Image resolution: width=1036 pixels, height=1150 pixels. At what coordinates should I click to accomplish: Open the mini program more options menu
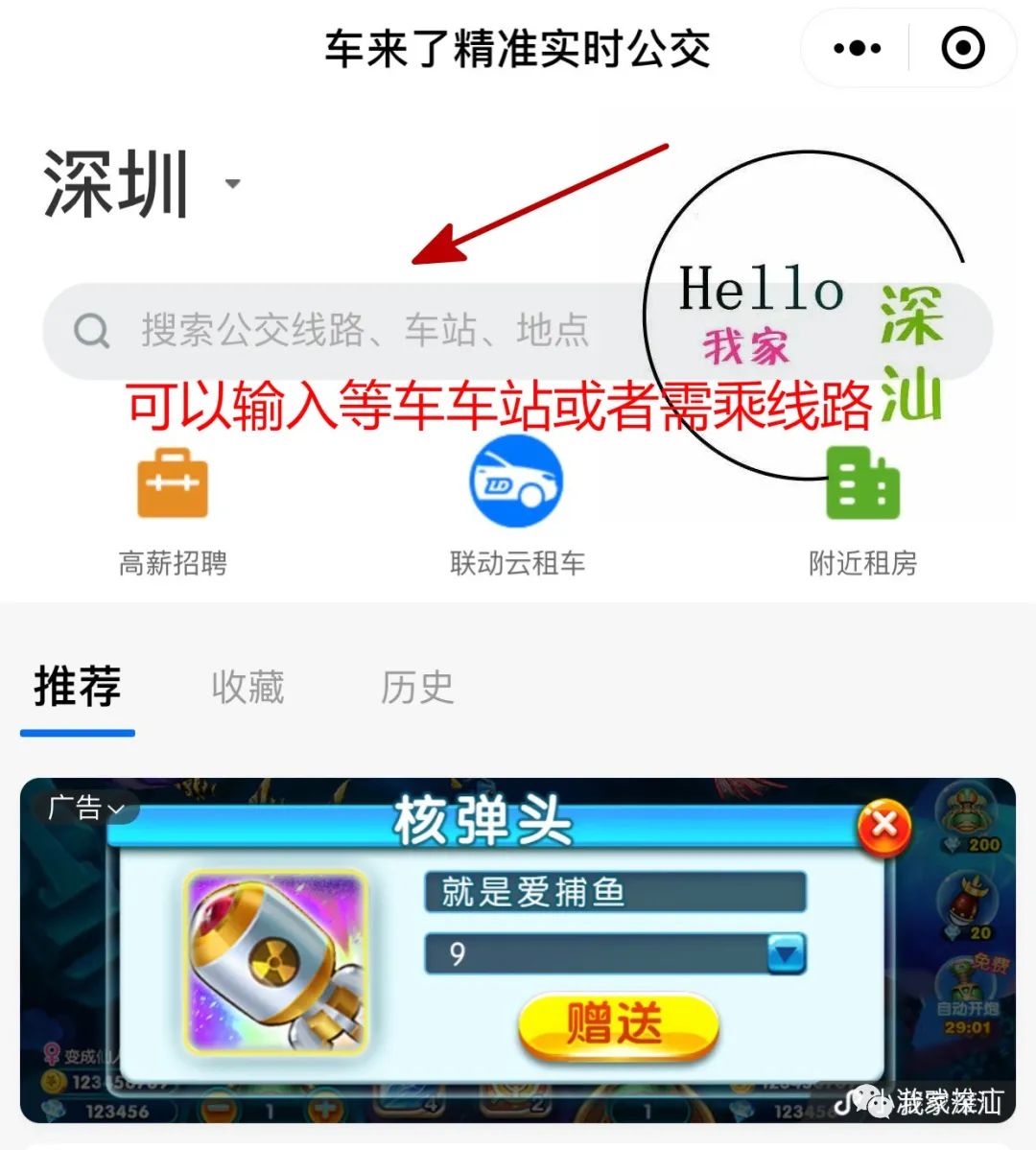click(857, 49)
